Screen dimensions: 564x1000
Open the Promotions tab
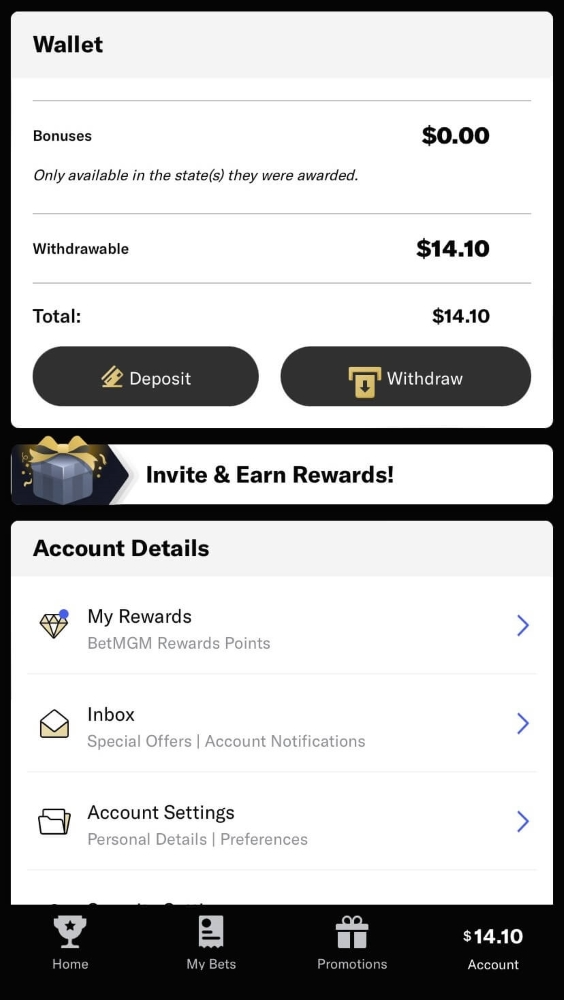coord(352,943)
